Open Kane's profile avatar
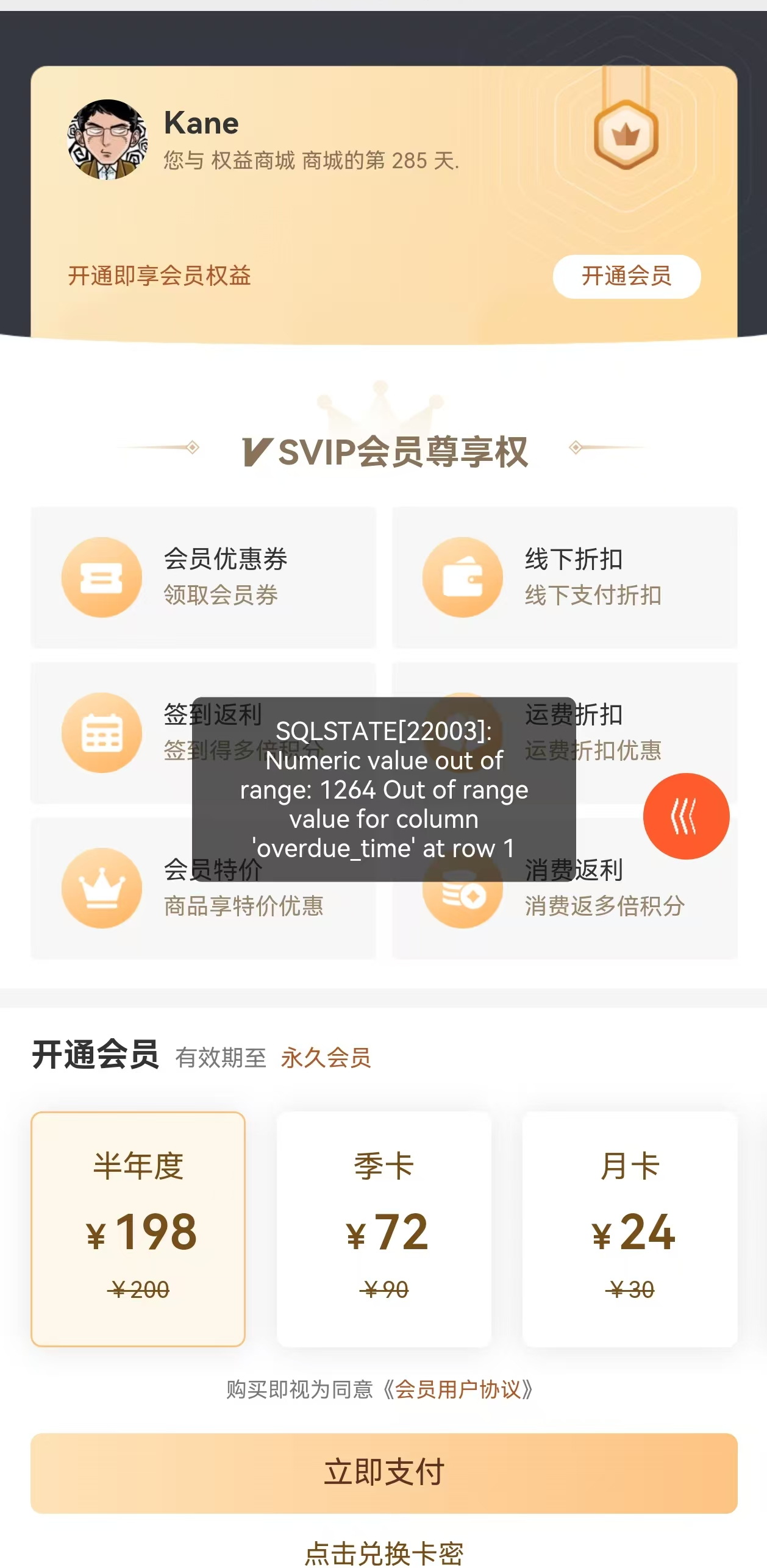This screenshot has height=1568, width=767. click(x=107, y=140)
